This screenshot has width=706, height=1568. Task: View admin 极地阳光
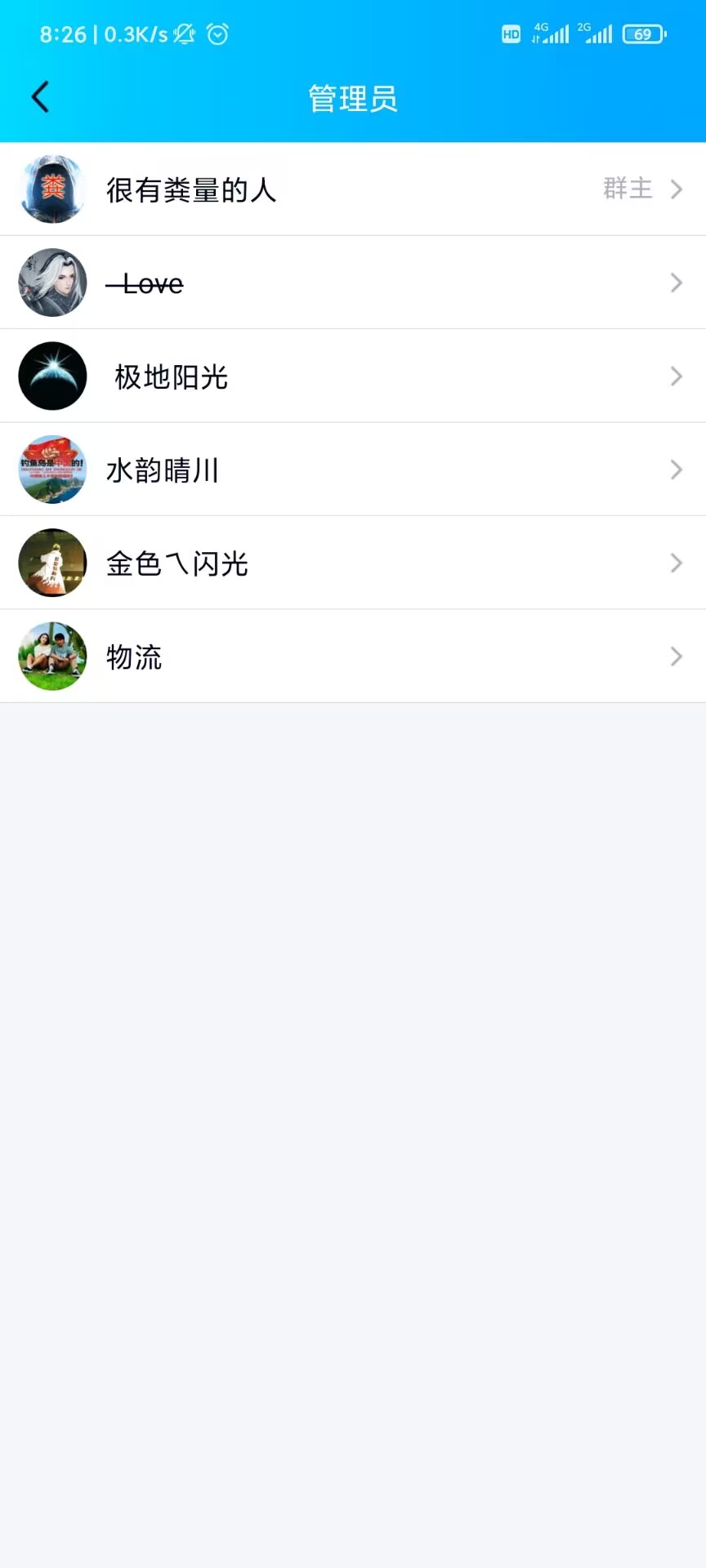coord(353,376)
